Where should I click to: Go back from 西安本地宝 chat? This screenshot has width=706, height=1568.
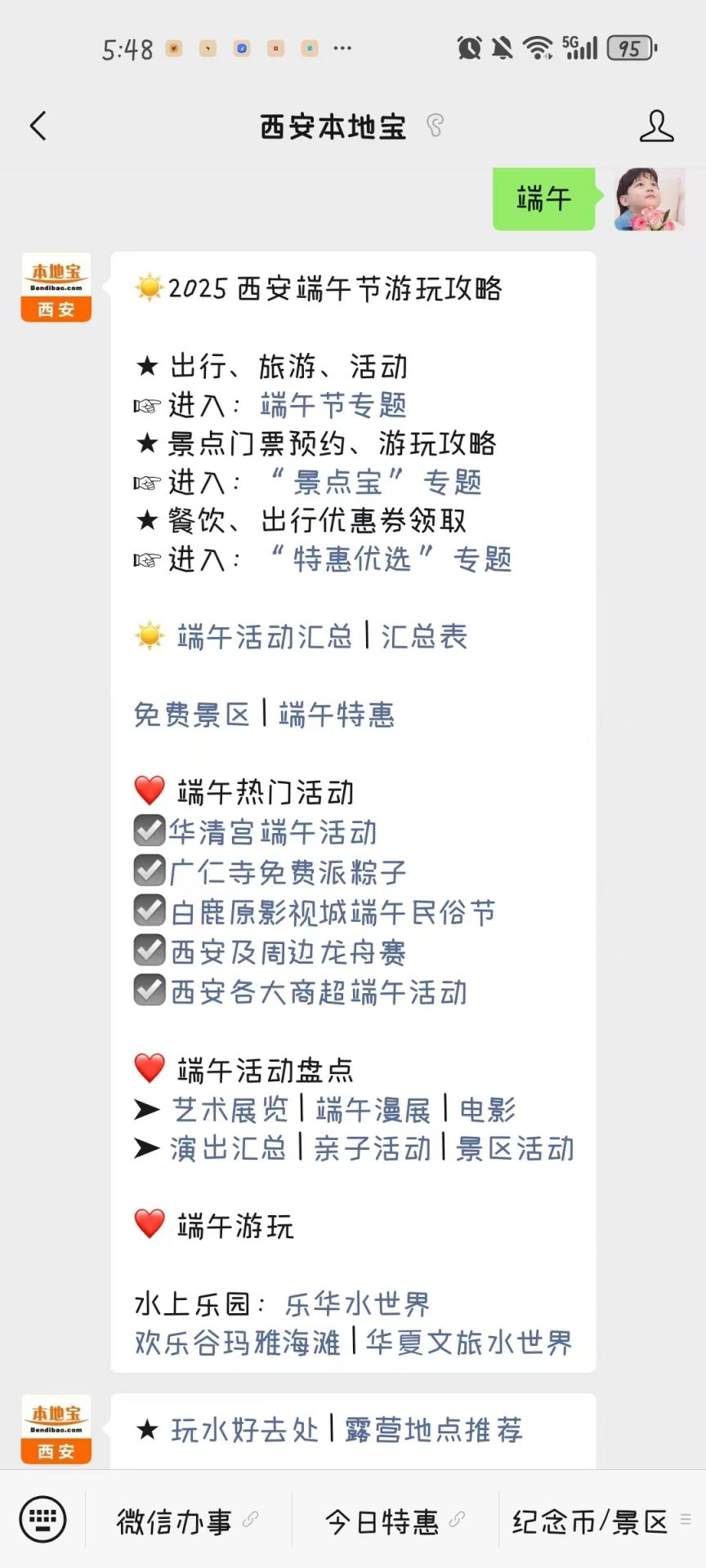click(38, 126)
